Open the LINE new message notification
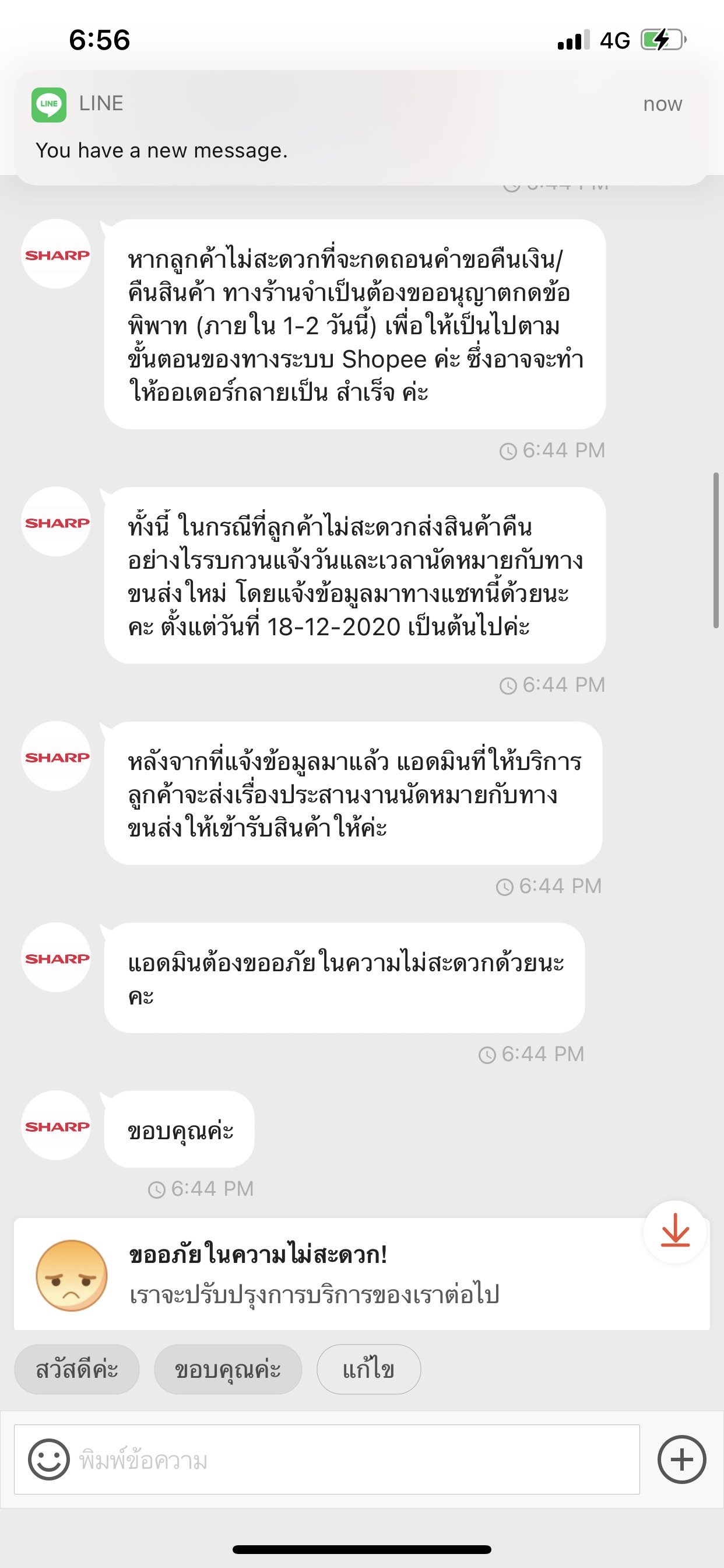Viewport: 724px width, 1568px height. (362, 127)
